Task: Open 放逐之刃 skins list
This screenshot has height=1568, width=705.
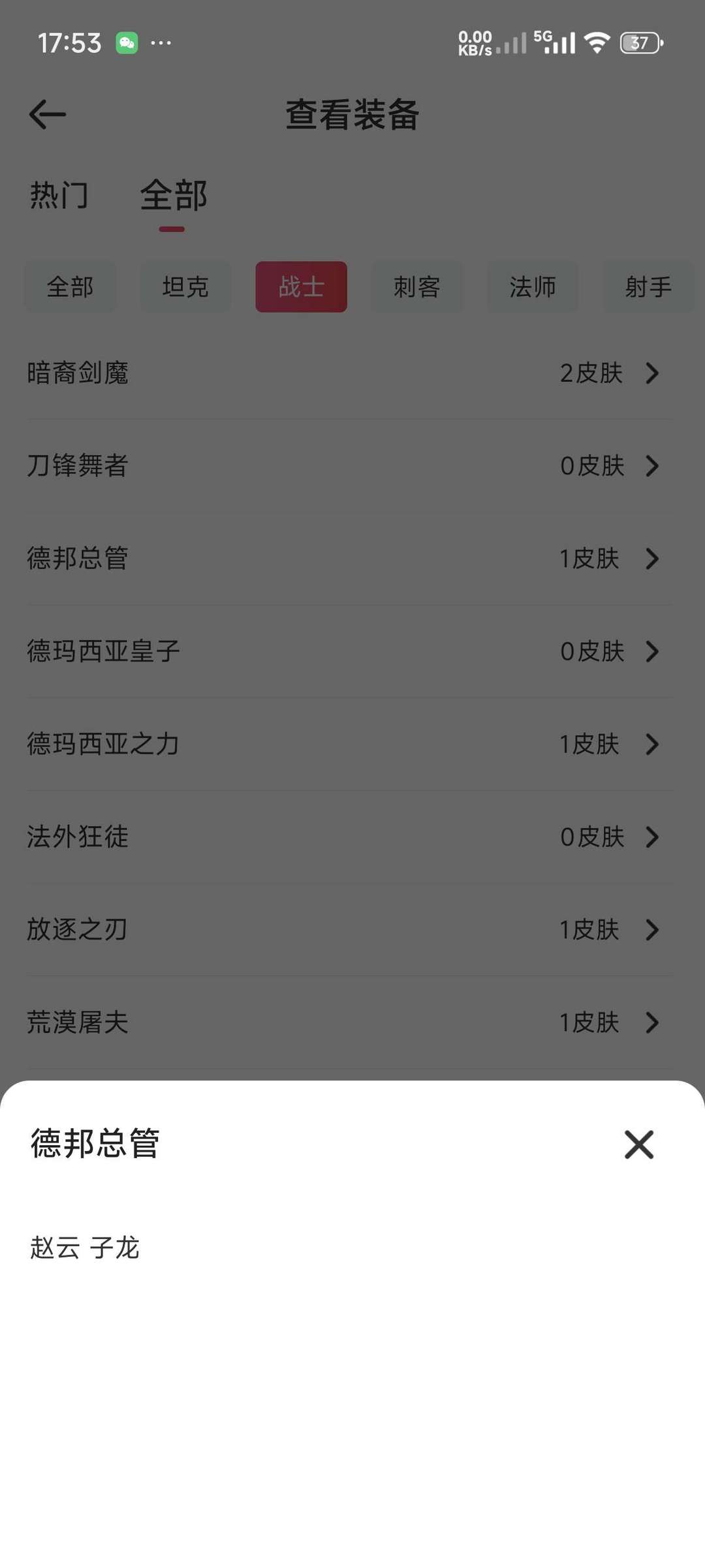Action: point(349,929)
